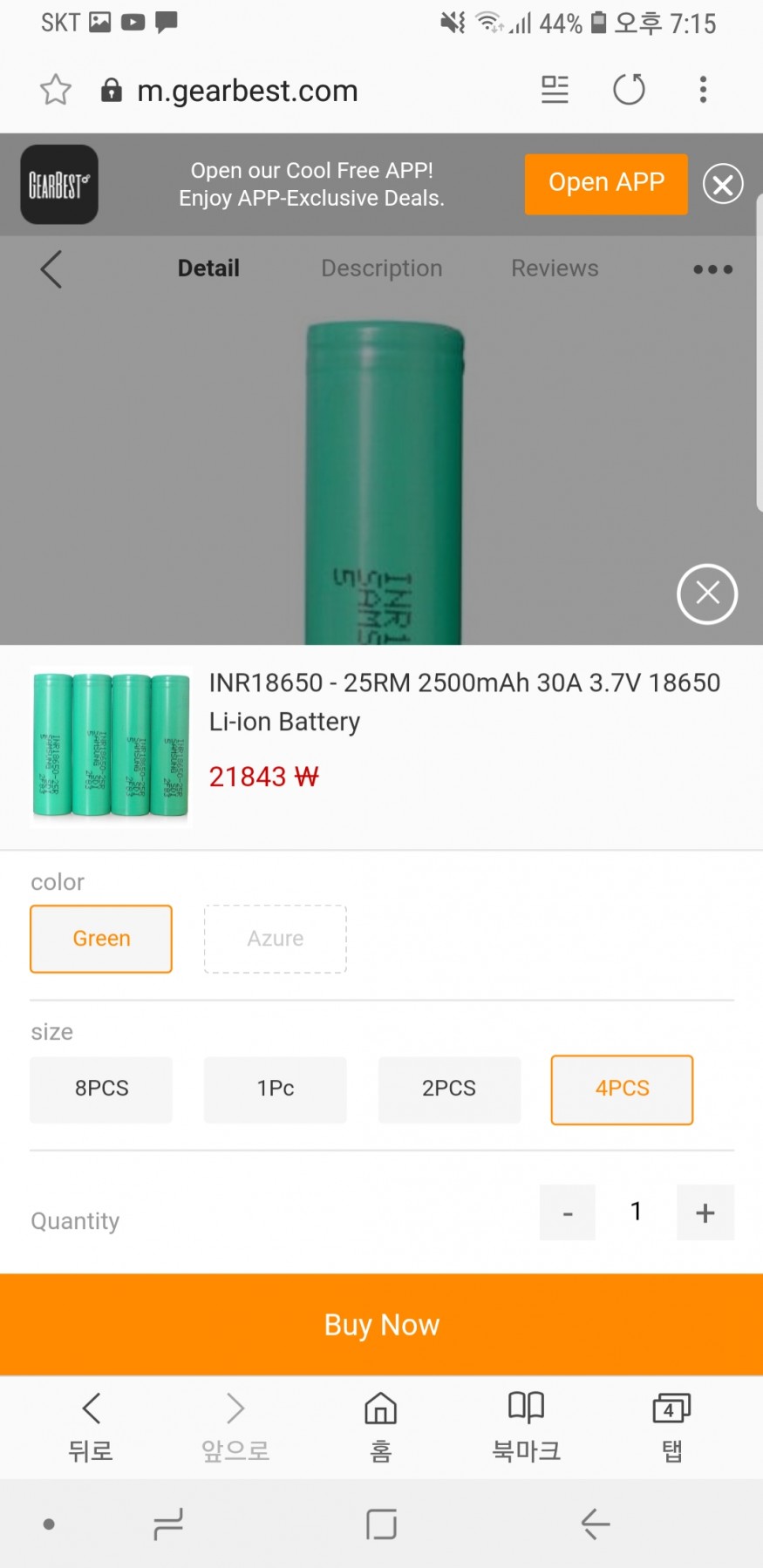Increase quantity with the plus button
Screen dimensions: 763x1568
pos(705,1212)
